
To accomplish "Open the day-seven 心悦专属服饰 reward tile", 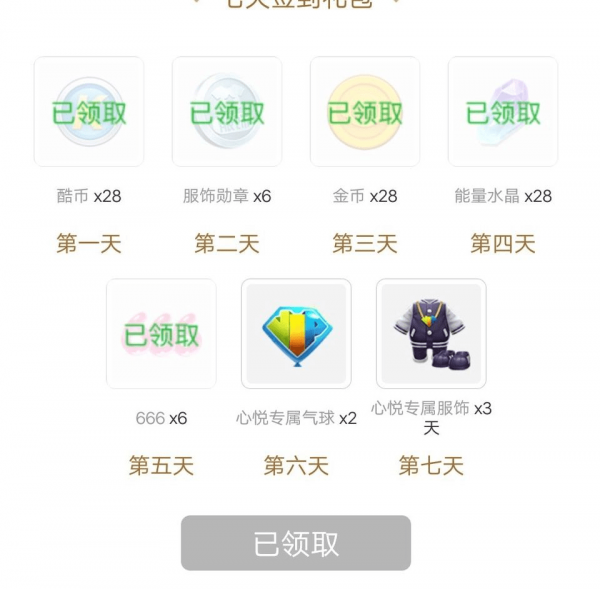I will [x=431, y=334].
